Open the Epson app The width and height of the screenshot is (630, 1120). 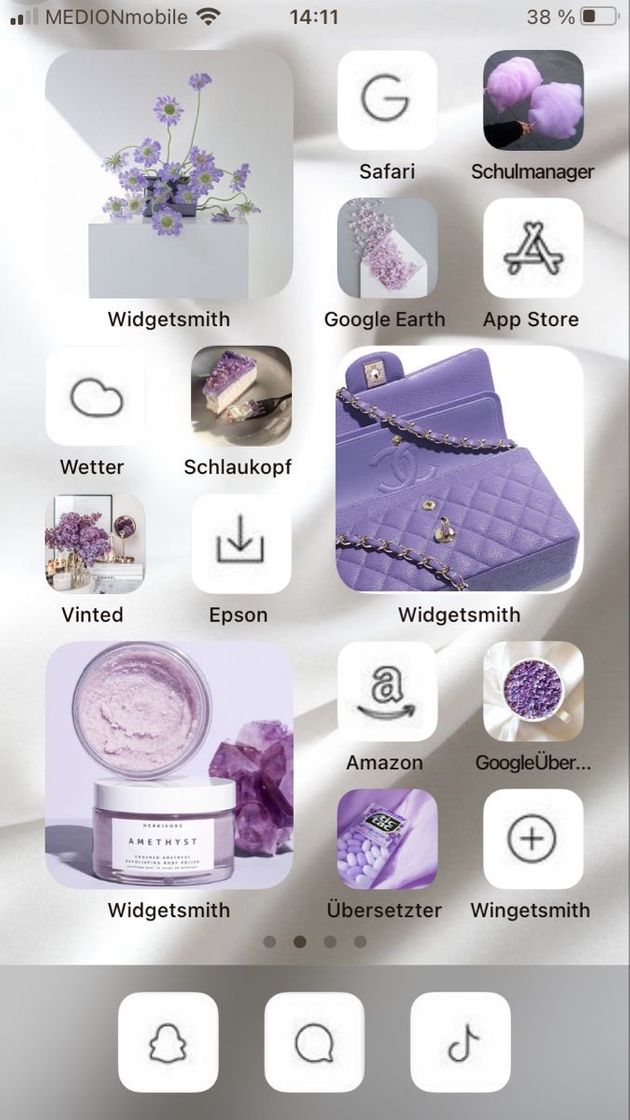pyautogui.click(x=241, y=543)
